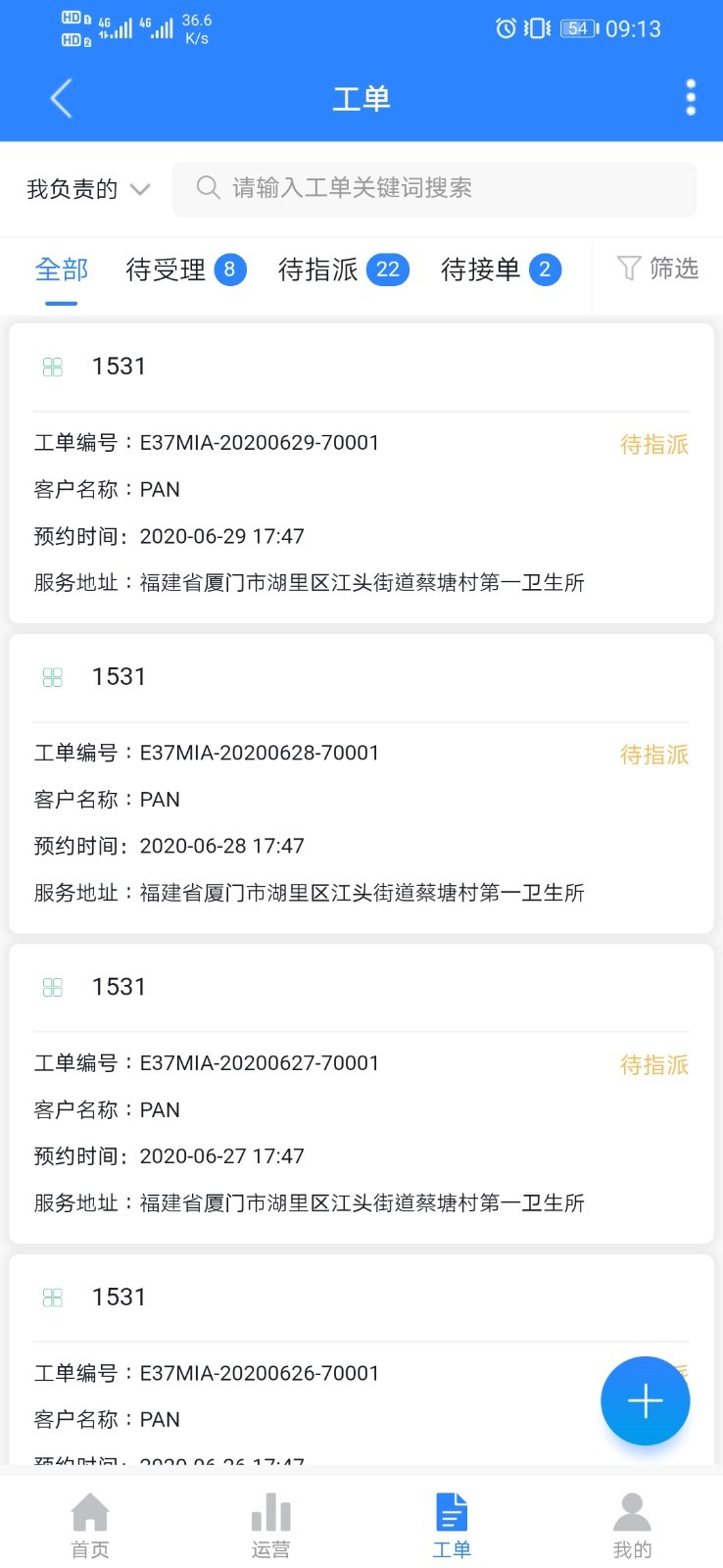
Task: Tap 工单 in the bottom navigation
Action: coord(452,1525)
